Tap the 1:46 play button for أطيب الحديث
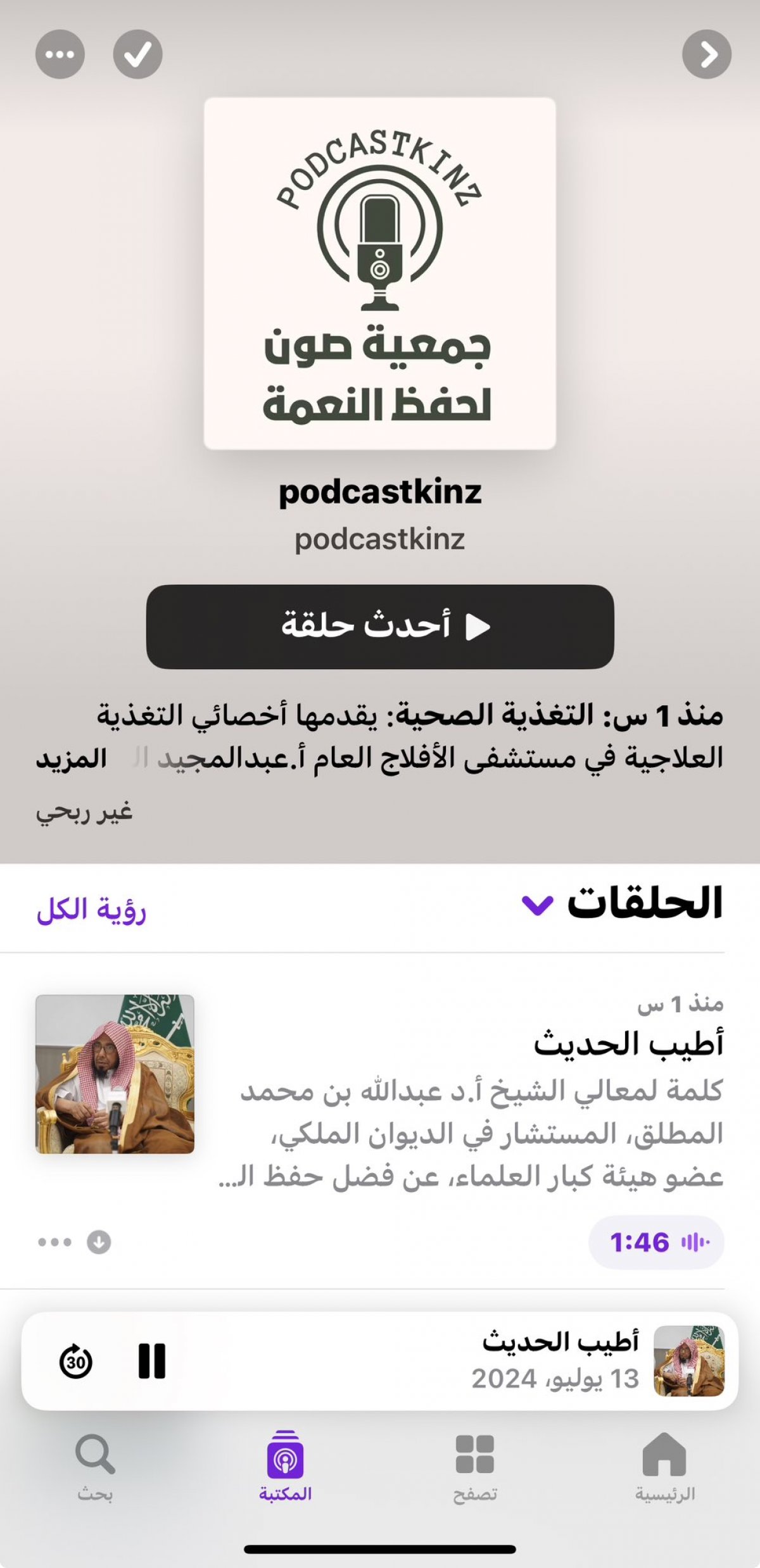760x1568 pixels. [x=656, y=1243]
